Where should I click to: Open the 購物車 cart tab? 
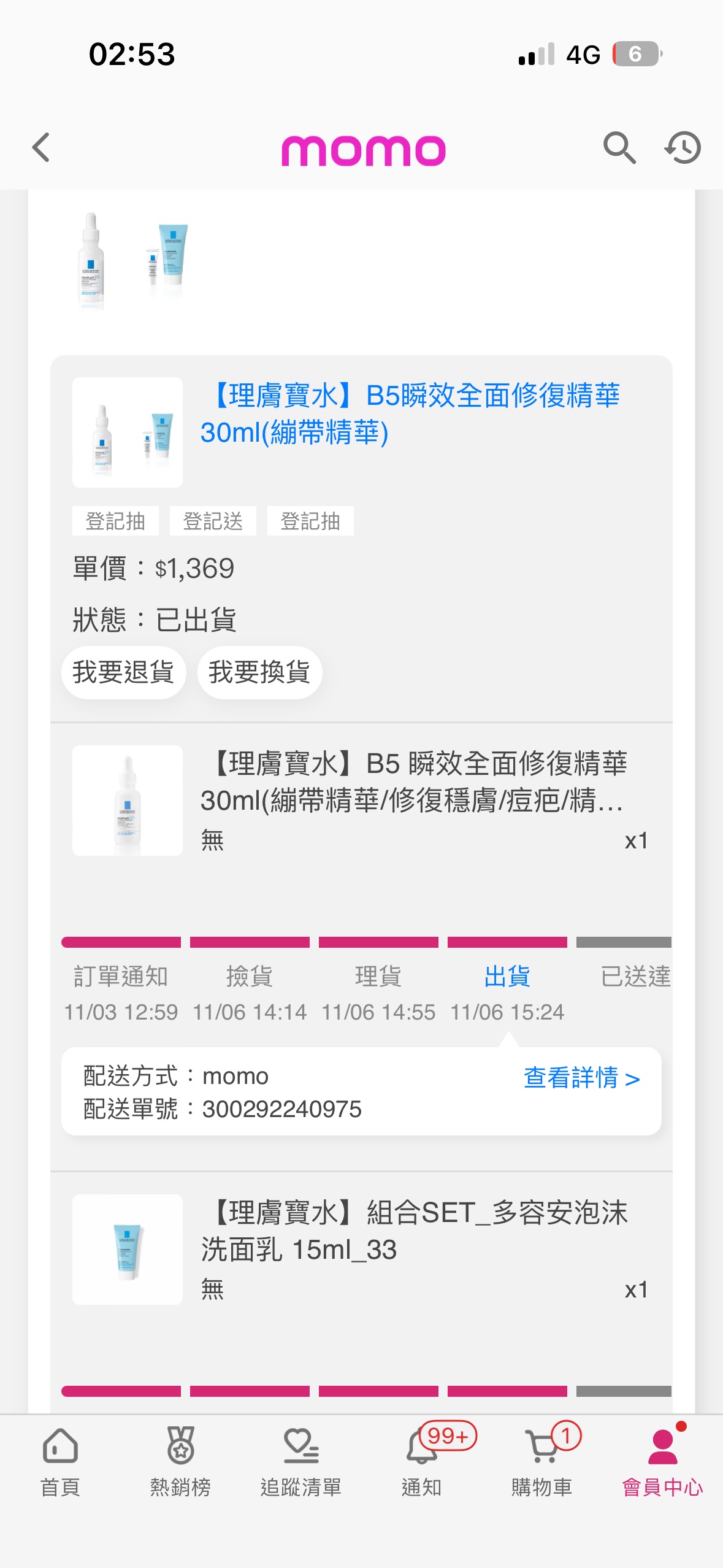[x=542, y=1461]
